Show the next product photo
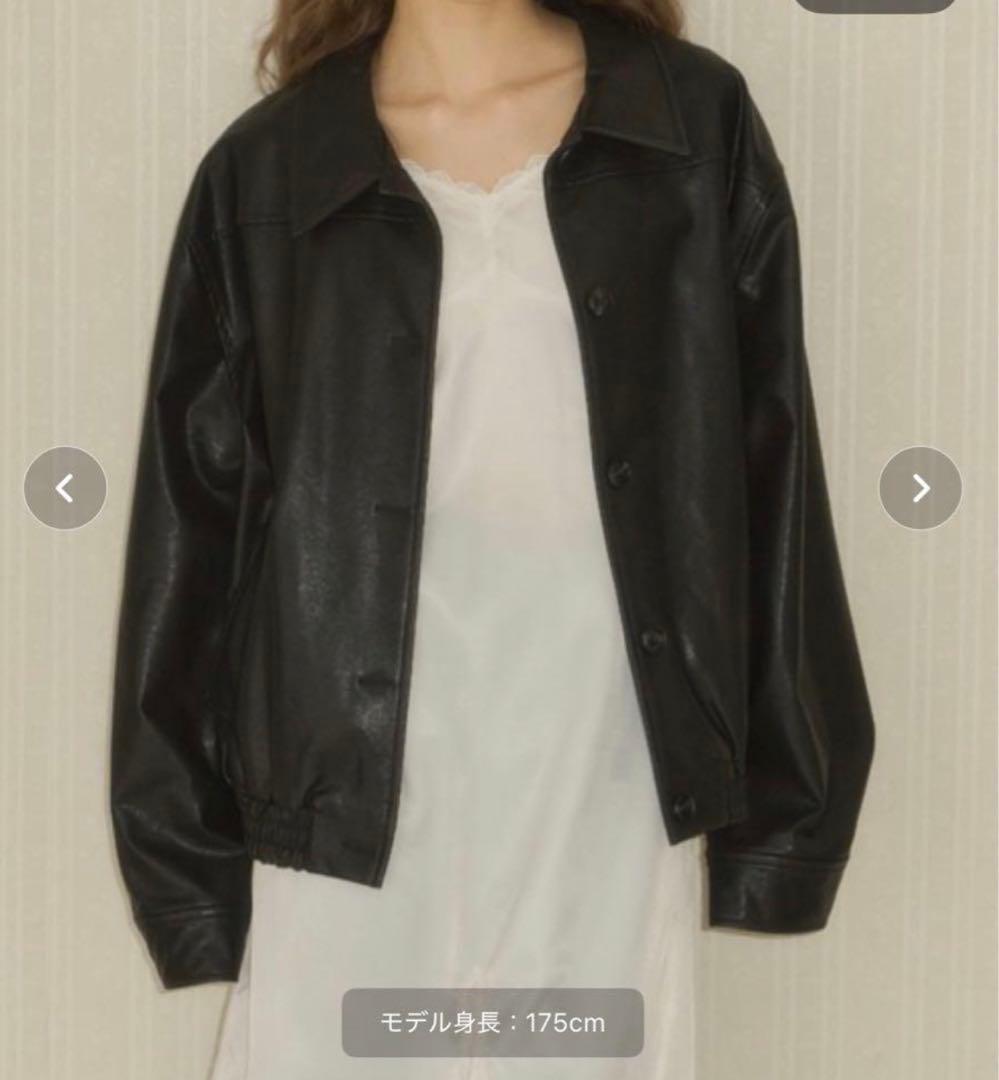This screenshot has width=999, height=1080. [920, 488]
